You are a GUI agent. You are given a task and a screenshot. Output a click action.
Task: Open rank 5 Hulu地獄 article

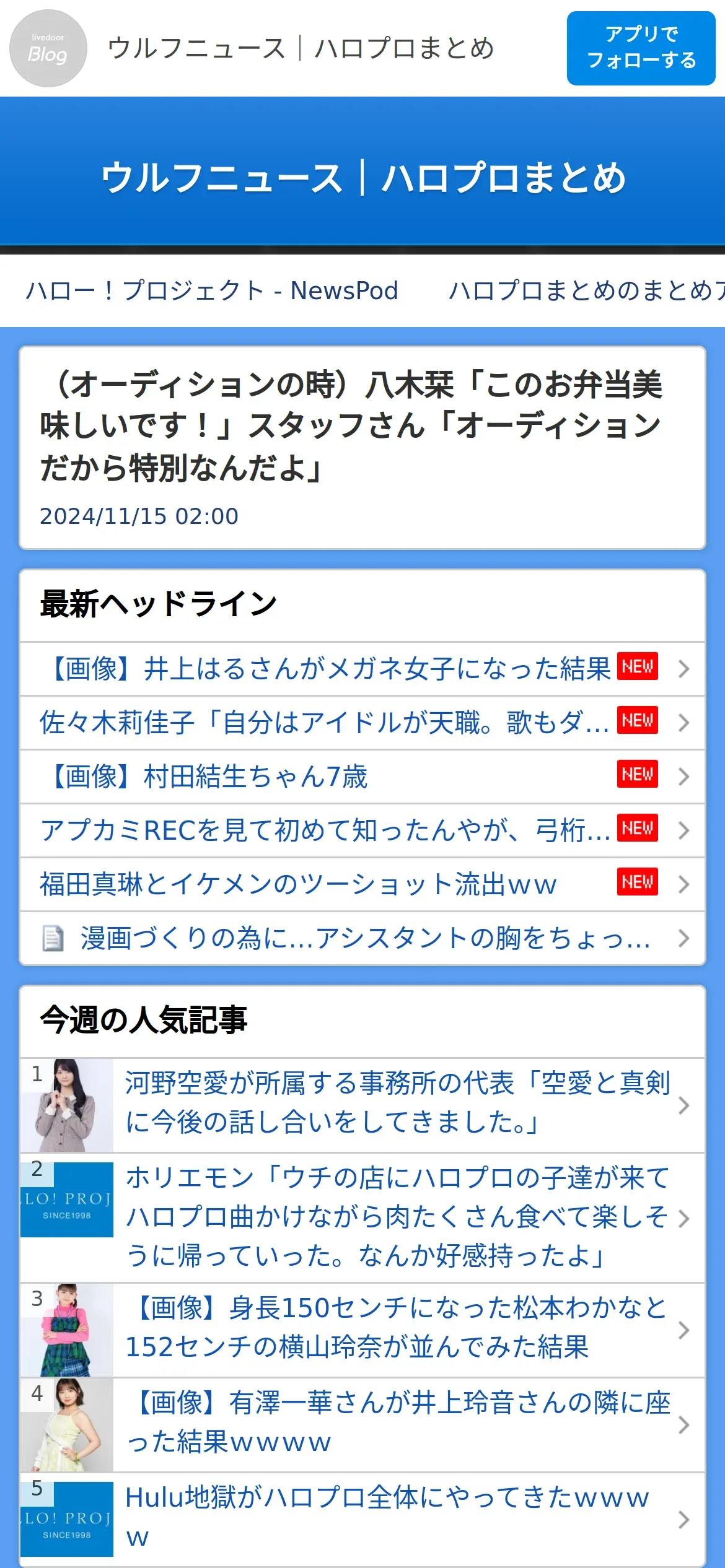pos(362,1520)
